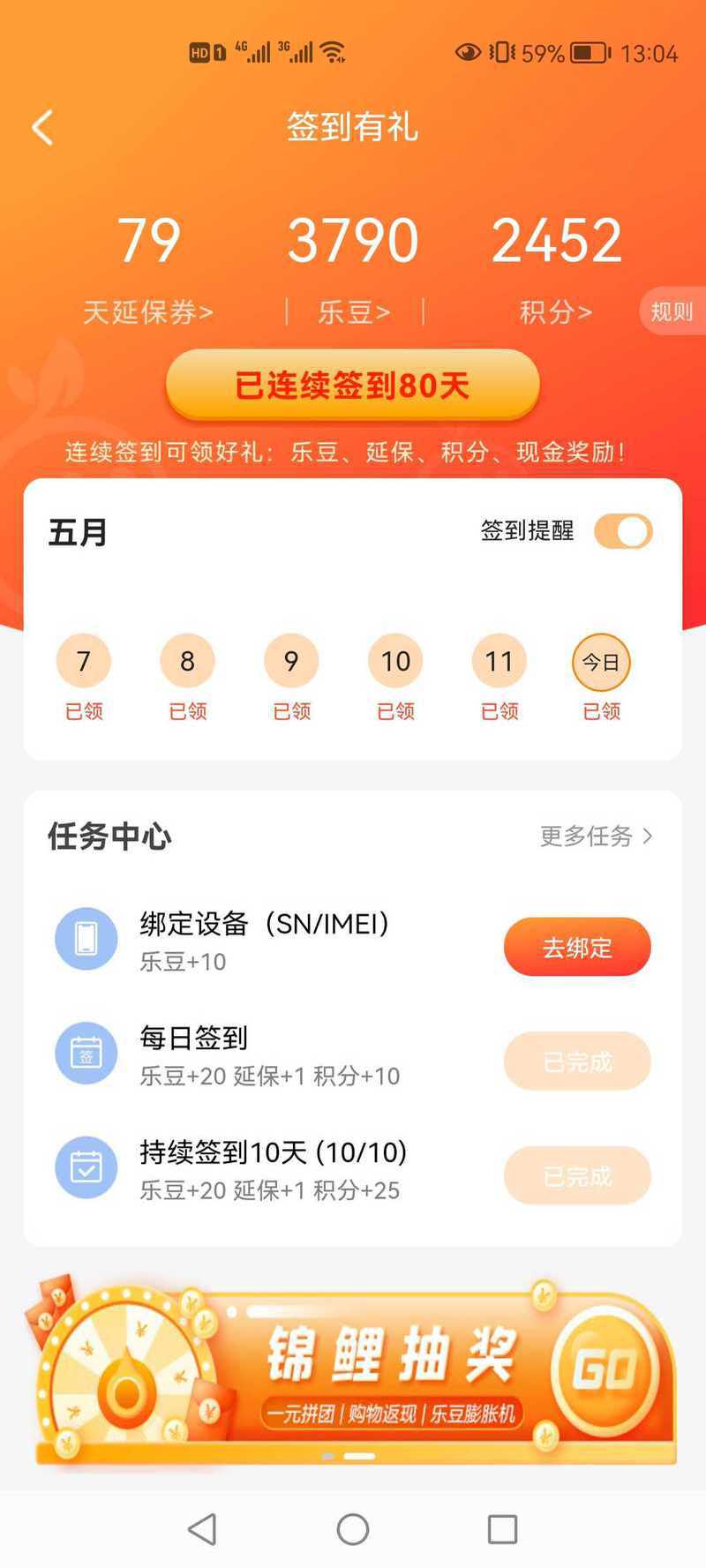Image resolution: width=706 pixels, height=1568 pixels.
Task: Tap the system home button
Action: (353, 1529)
